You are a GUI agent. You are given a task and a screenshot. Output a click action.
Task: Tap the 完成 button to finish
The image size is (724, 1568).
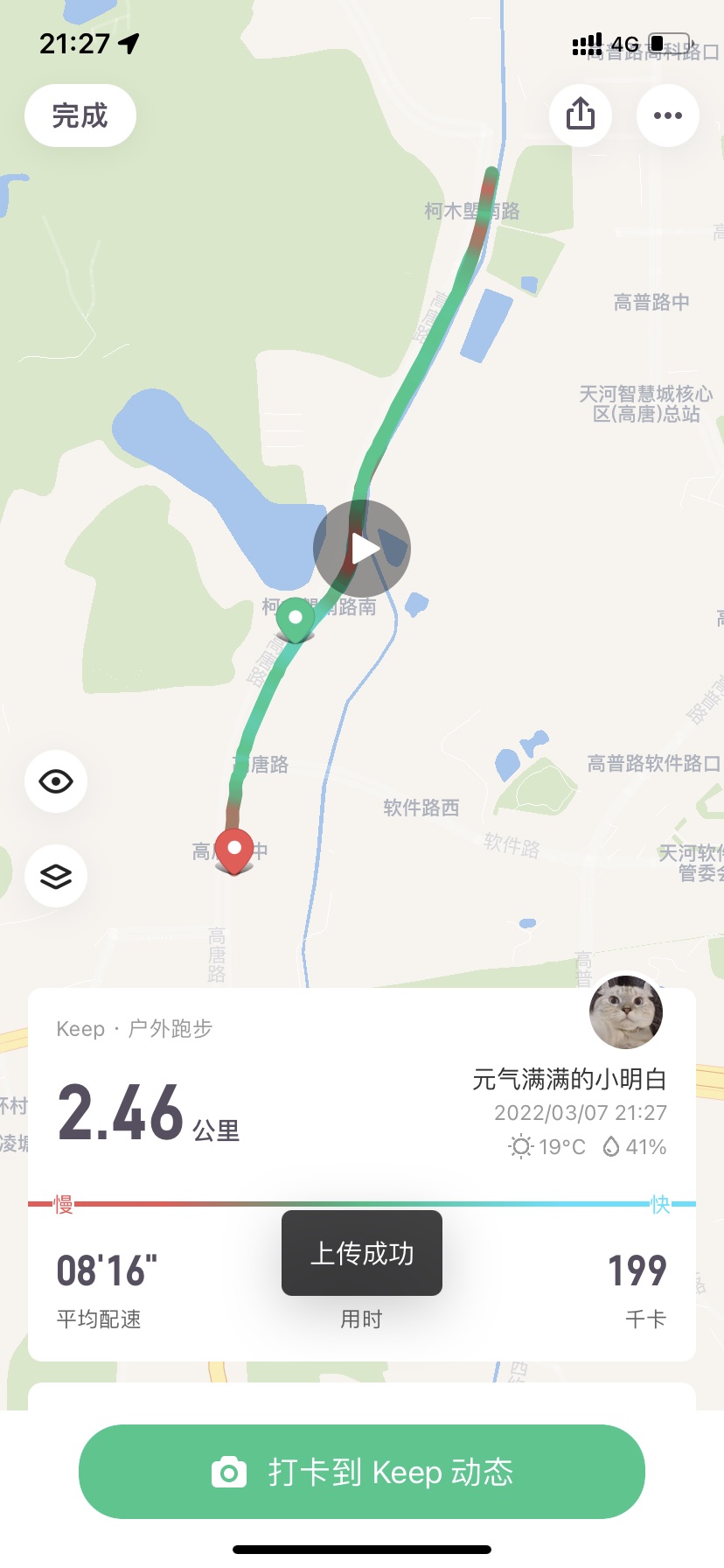tap(80, 115)
